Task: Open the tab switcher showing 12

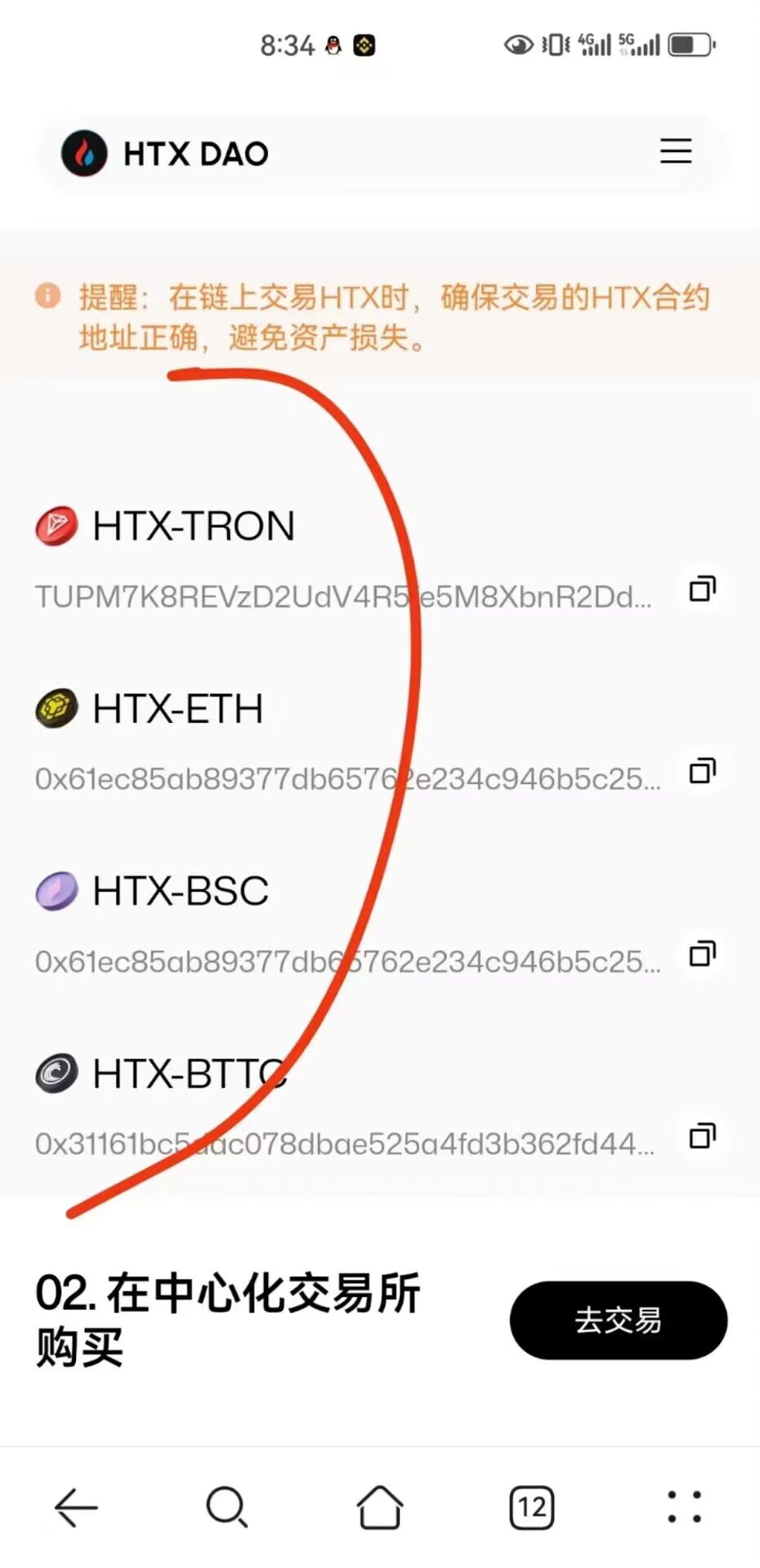Action: [532, 1507]
